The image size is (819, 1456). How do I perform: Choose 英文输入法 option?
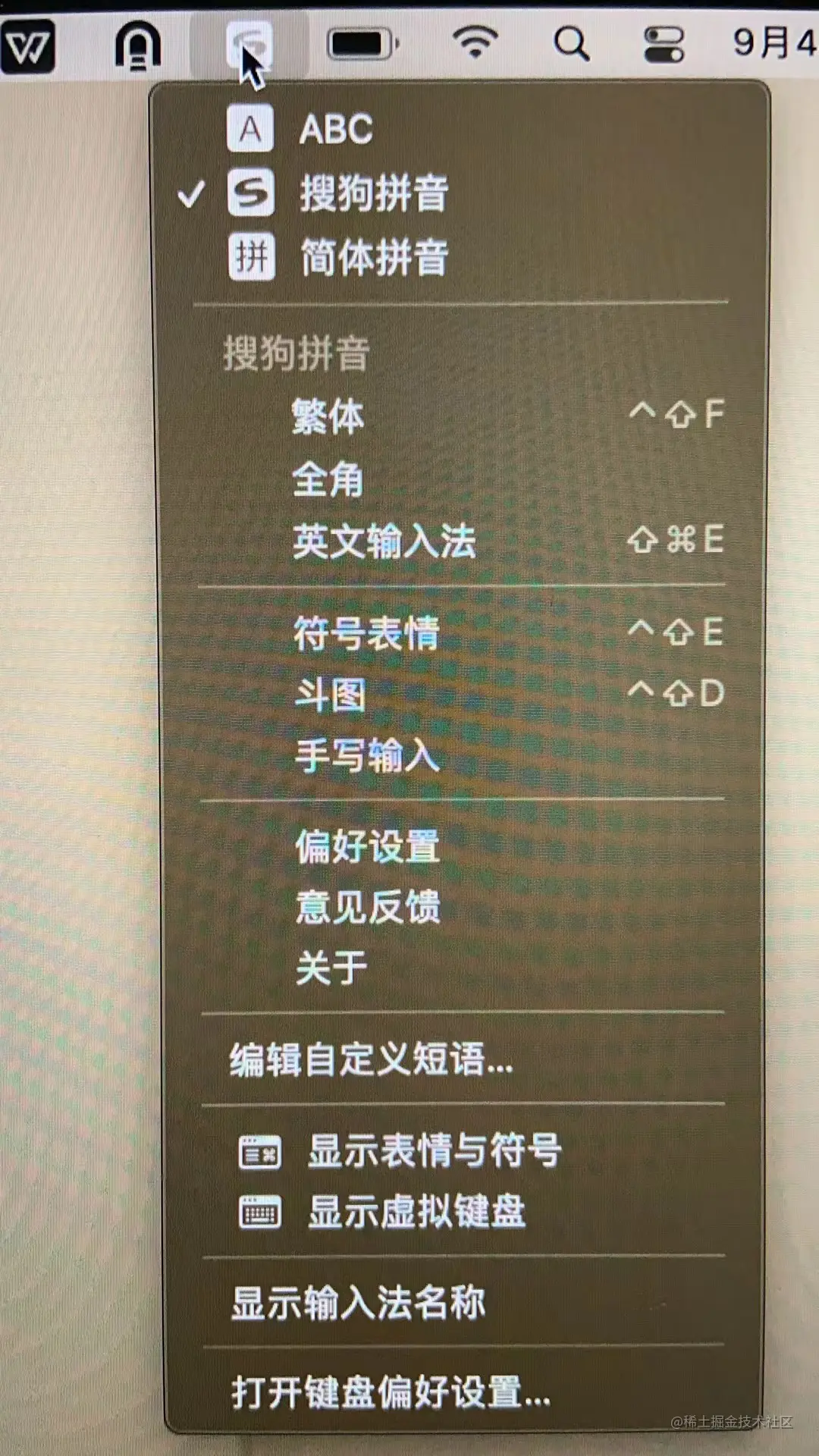point(384,541)
